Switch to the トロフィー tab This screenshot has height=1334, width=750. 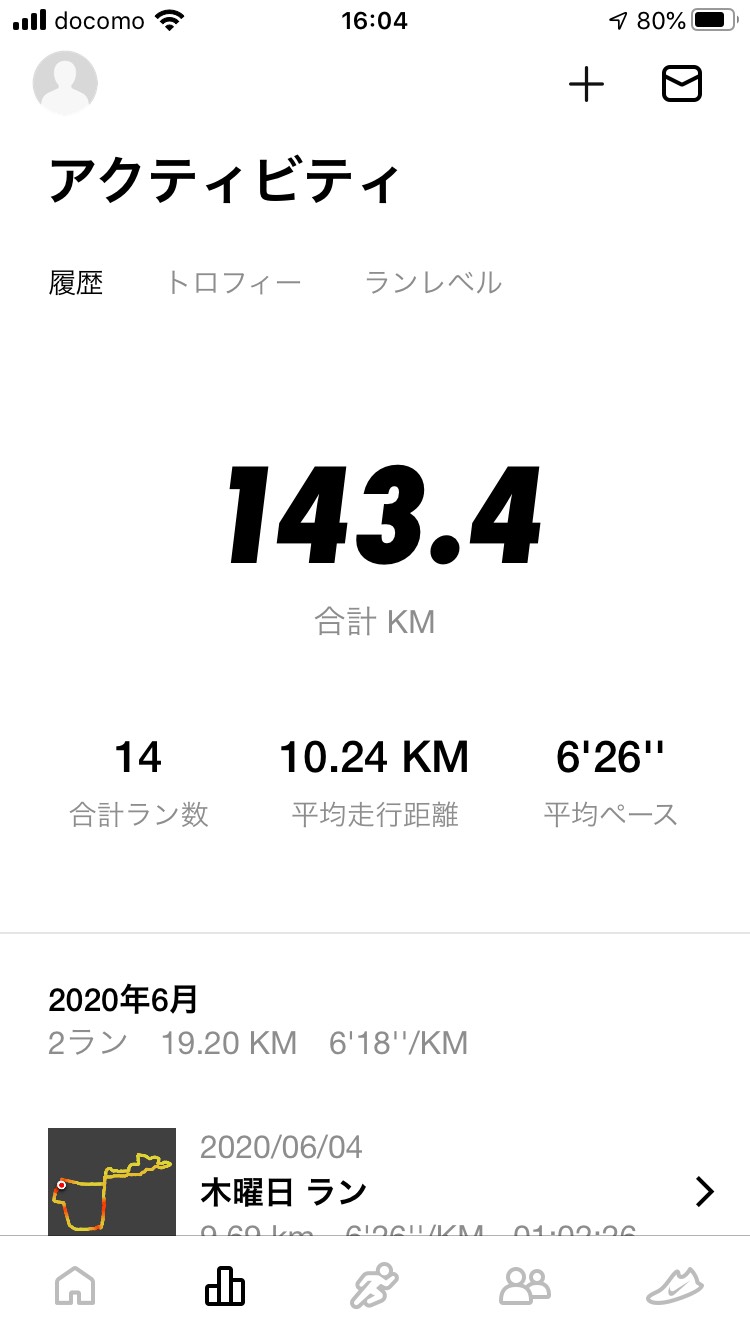click(234, 283)
